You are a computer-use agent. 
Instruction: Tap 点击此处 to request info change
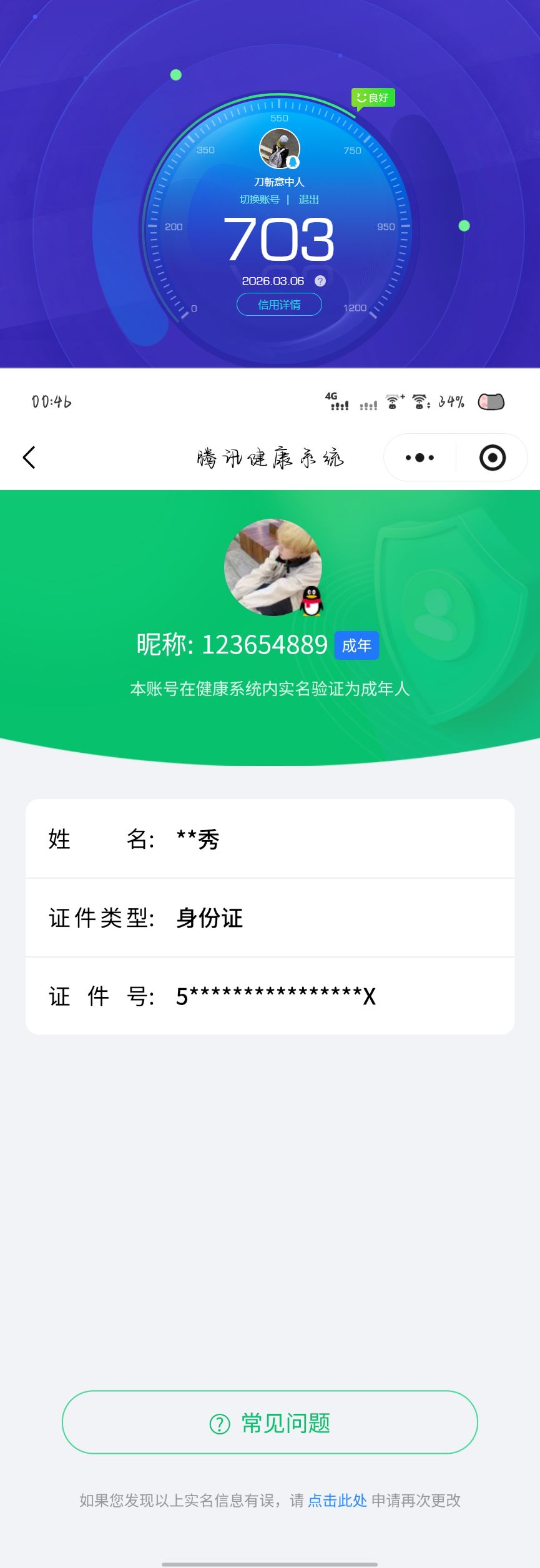click(x=337, y=1501)
